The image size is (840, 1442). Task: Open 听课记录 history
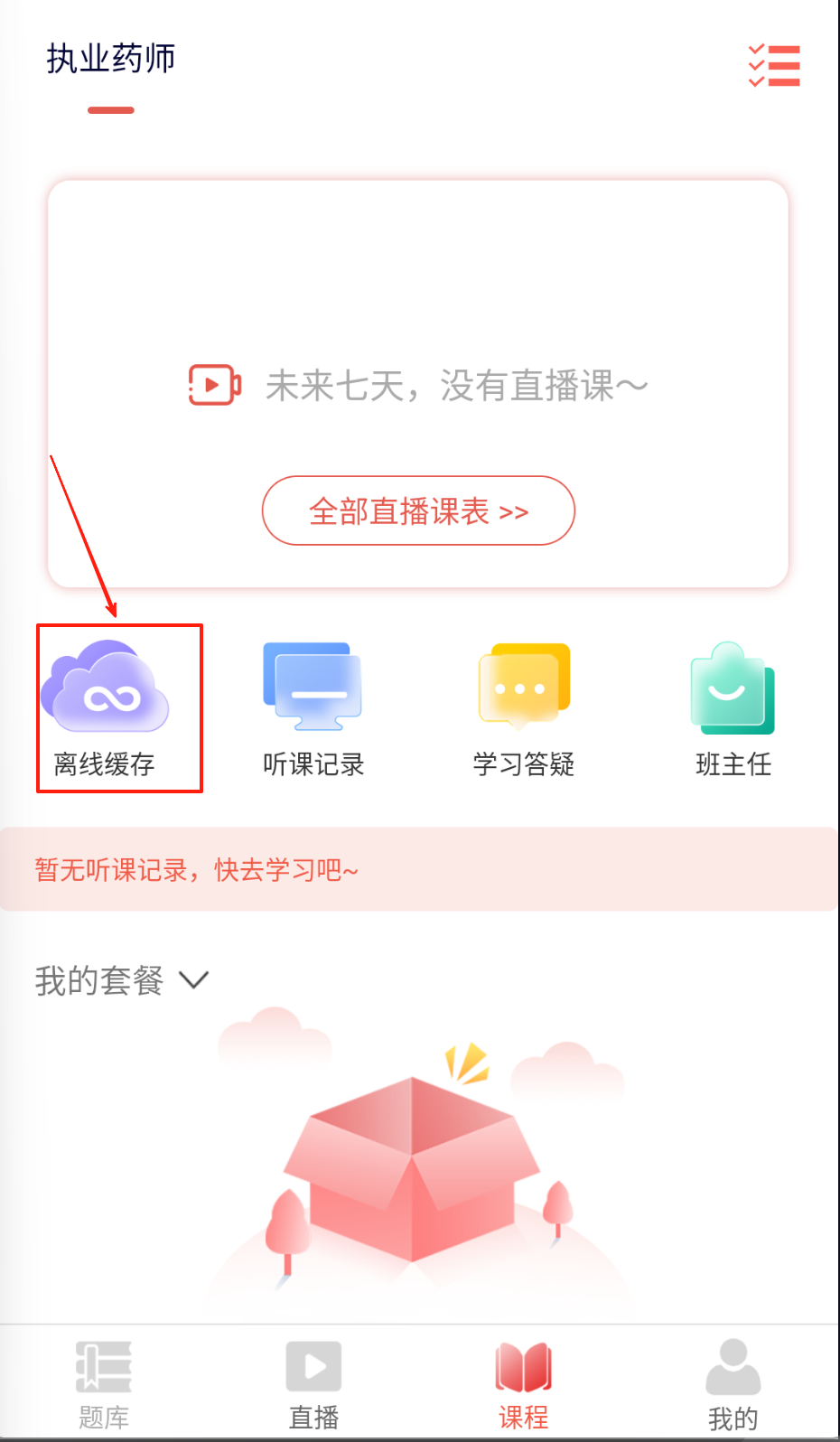click(x=313, y=707)
